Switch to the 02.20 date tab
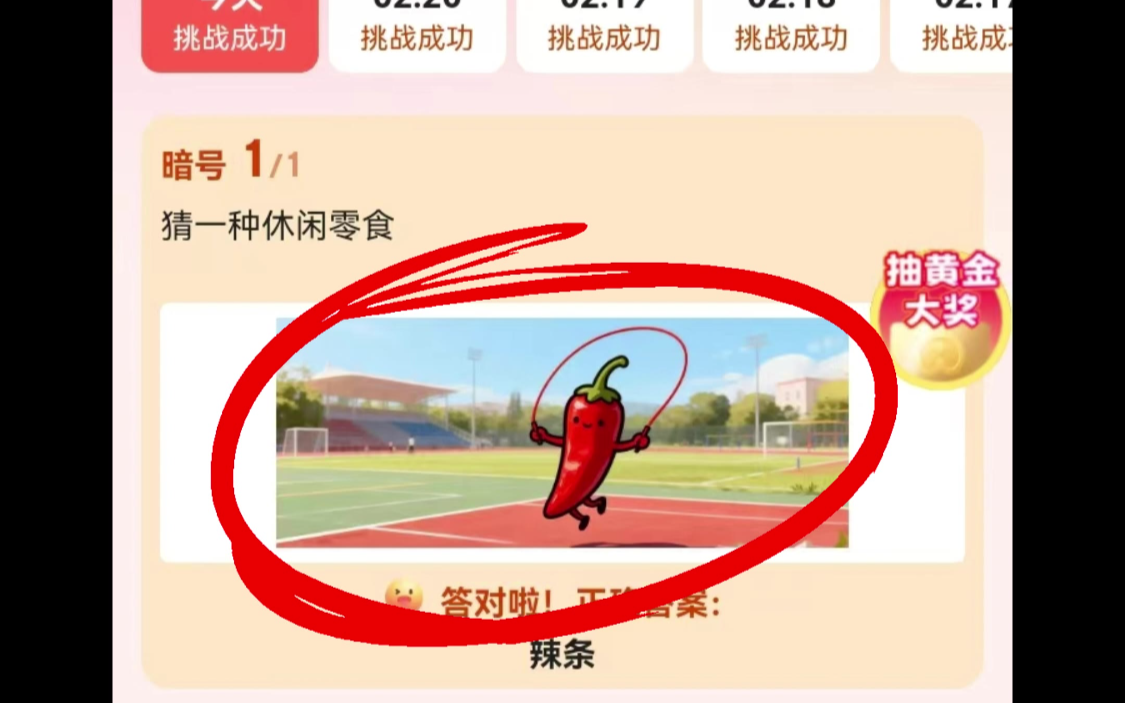Viewport: 1125px width, 703px height. coord(417,32)
